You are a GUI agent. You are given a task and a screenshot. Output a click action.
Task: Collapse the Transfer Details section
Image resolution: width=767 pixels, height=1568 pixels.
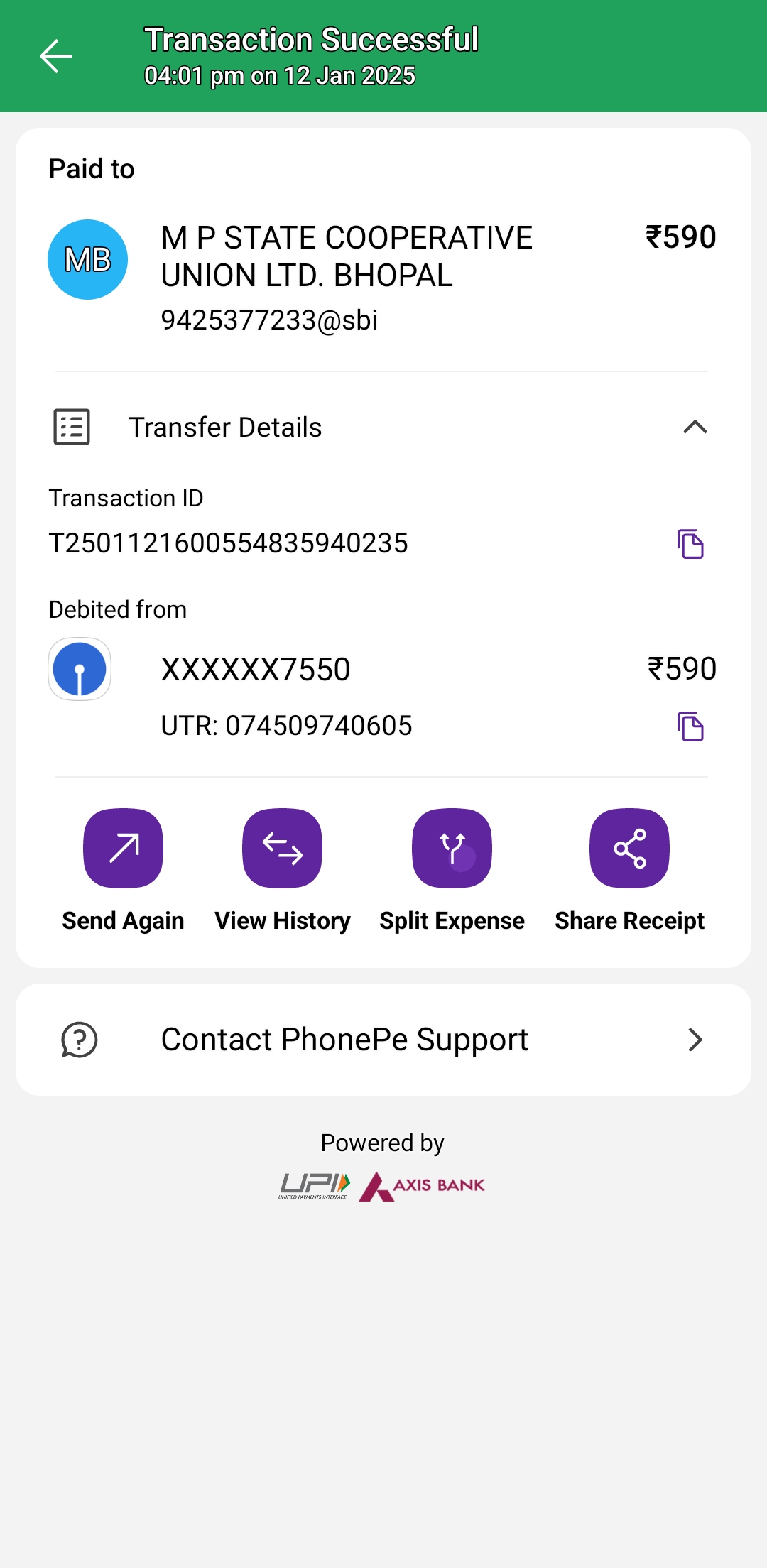pos(695,427)
